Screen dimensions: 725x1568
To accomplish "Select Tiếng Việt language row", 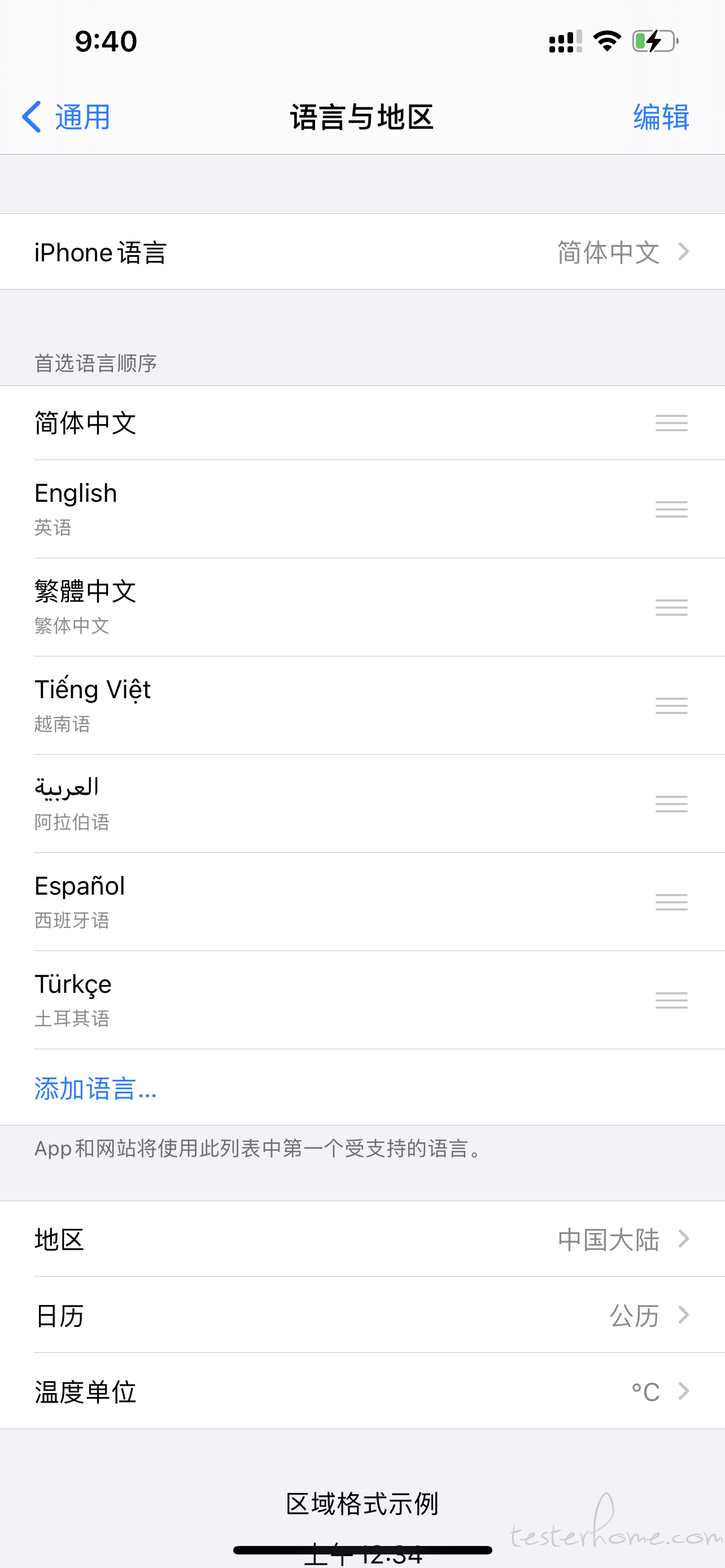I will tap(362, 706).
